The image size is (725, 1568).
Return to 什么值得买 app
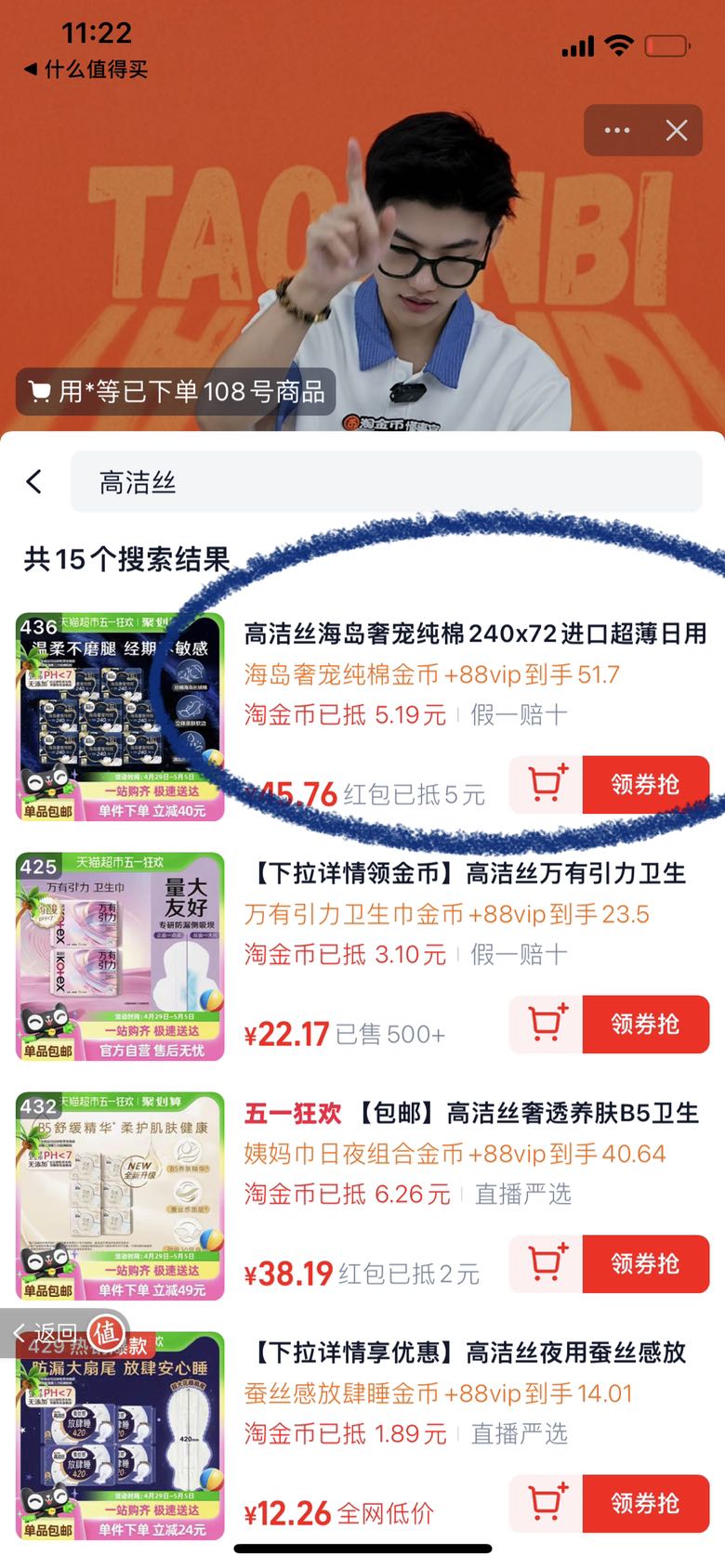click(86, 70)
